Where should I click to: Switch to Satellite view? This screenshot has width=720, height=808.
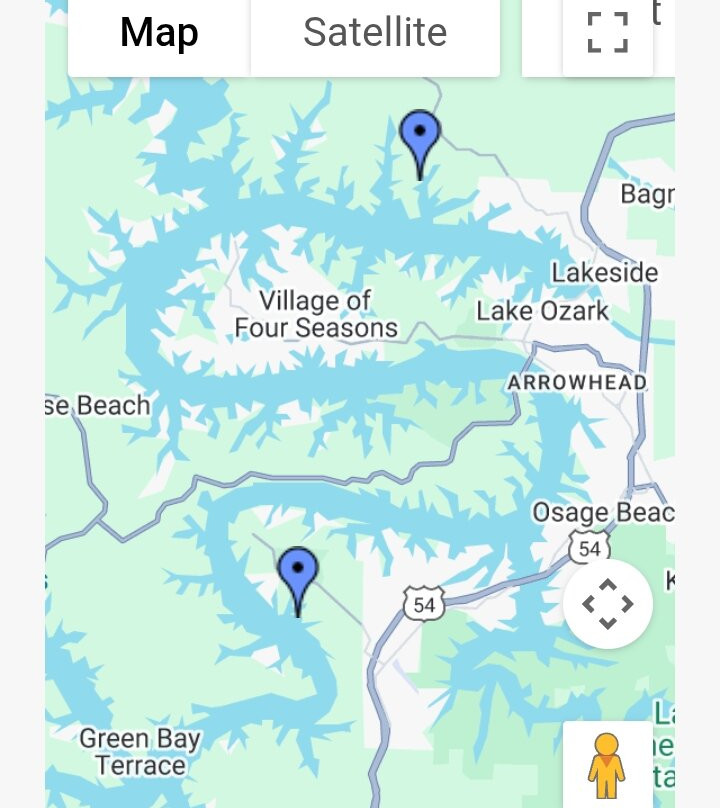374,32
